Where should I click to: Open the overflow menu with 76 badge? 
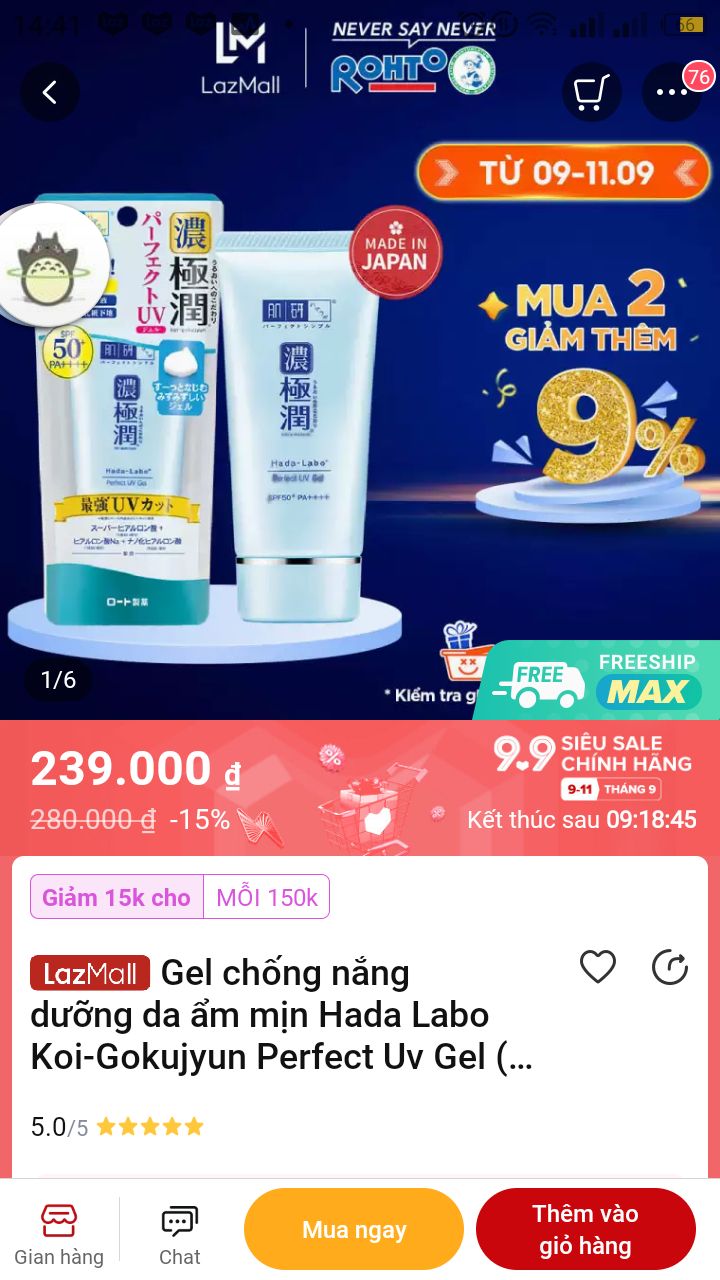[672, 93]
